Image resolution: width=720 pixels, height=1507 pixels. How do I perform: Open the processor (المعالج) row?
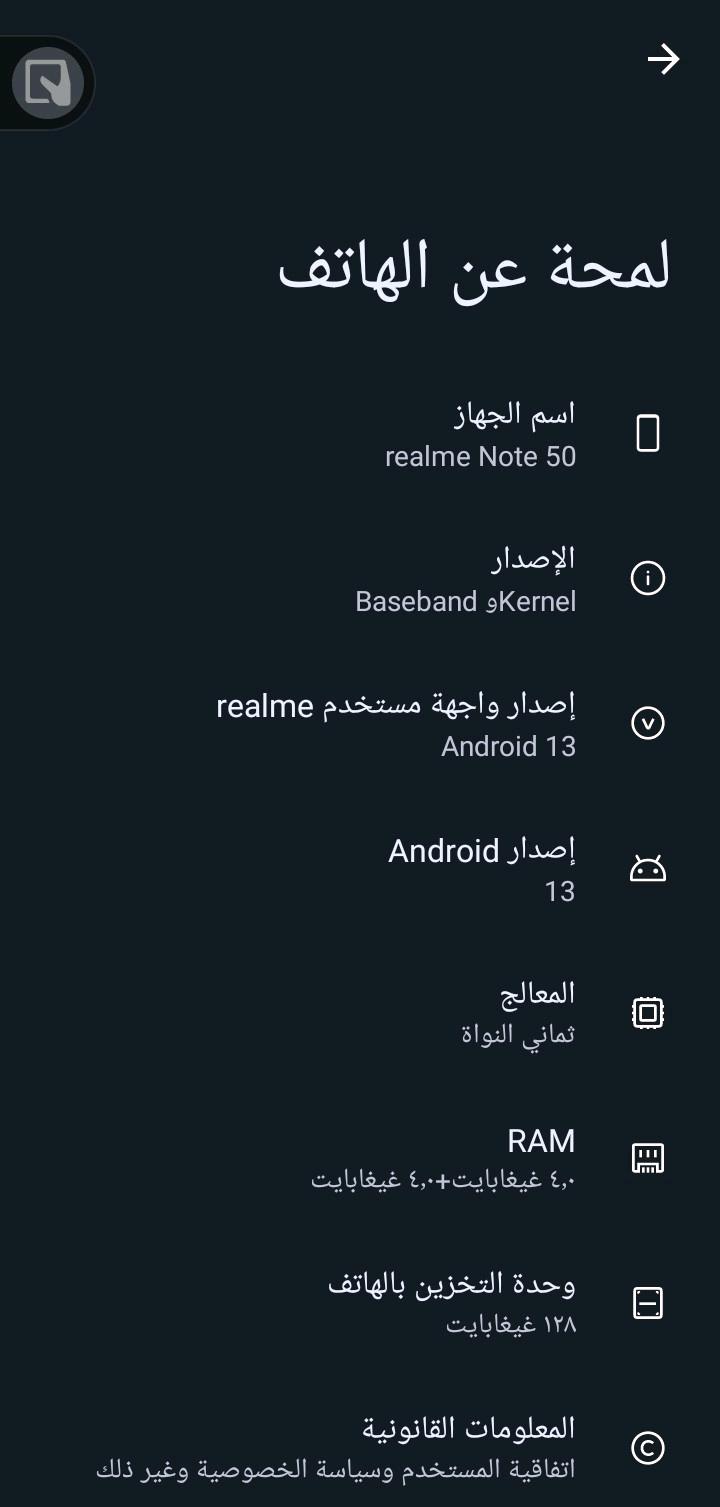coord(518,1012)
